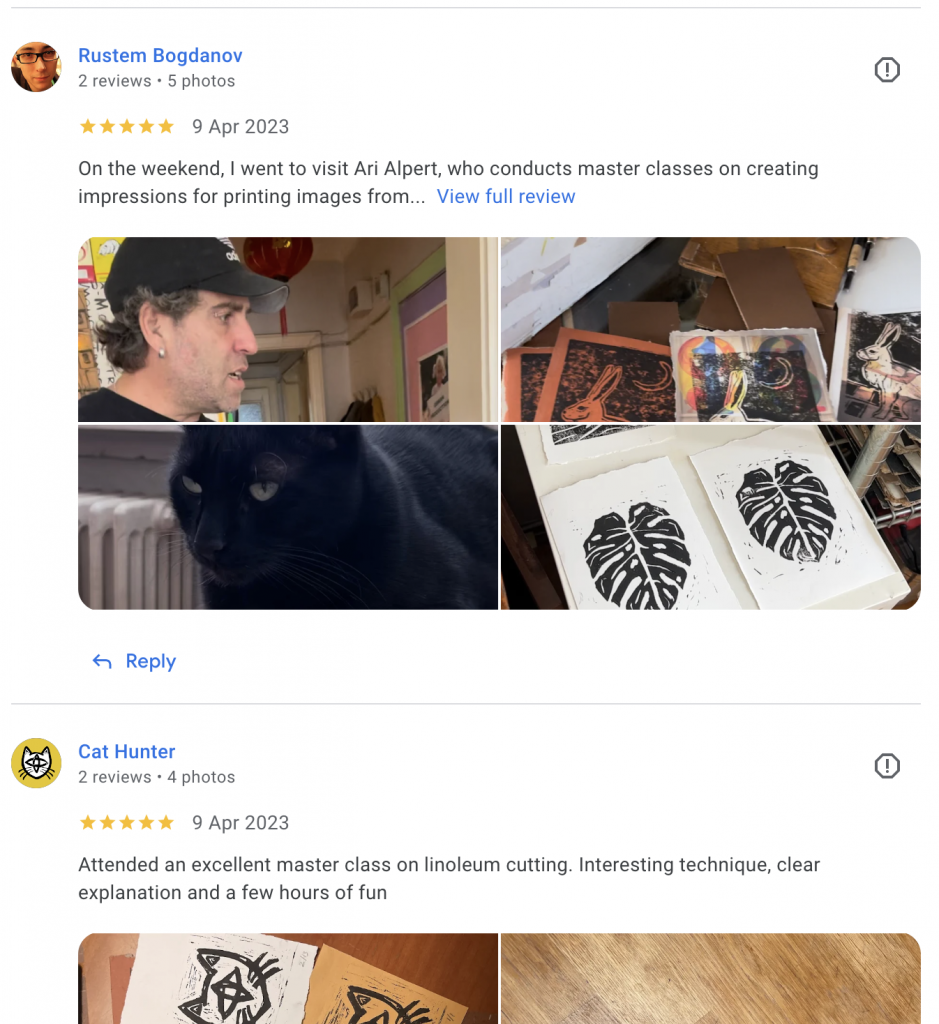Open Cat Hunter's wooden surface photo
The height and width of the screenshot is (1024, 939).
[710, 979]
